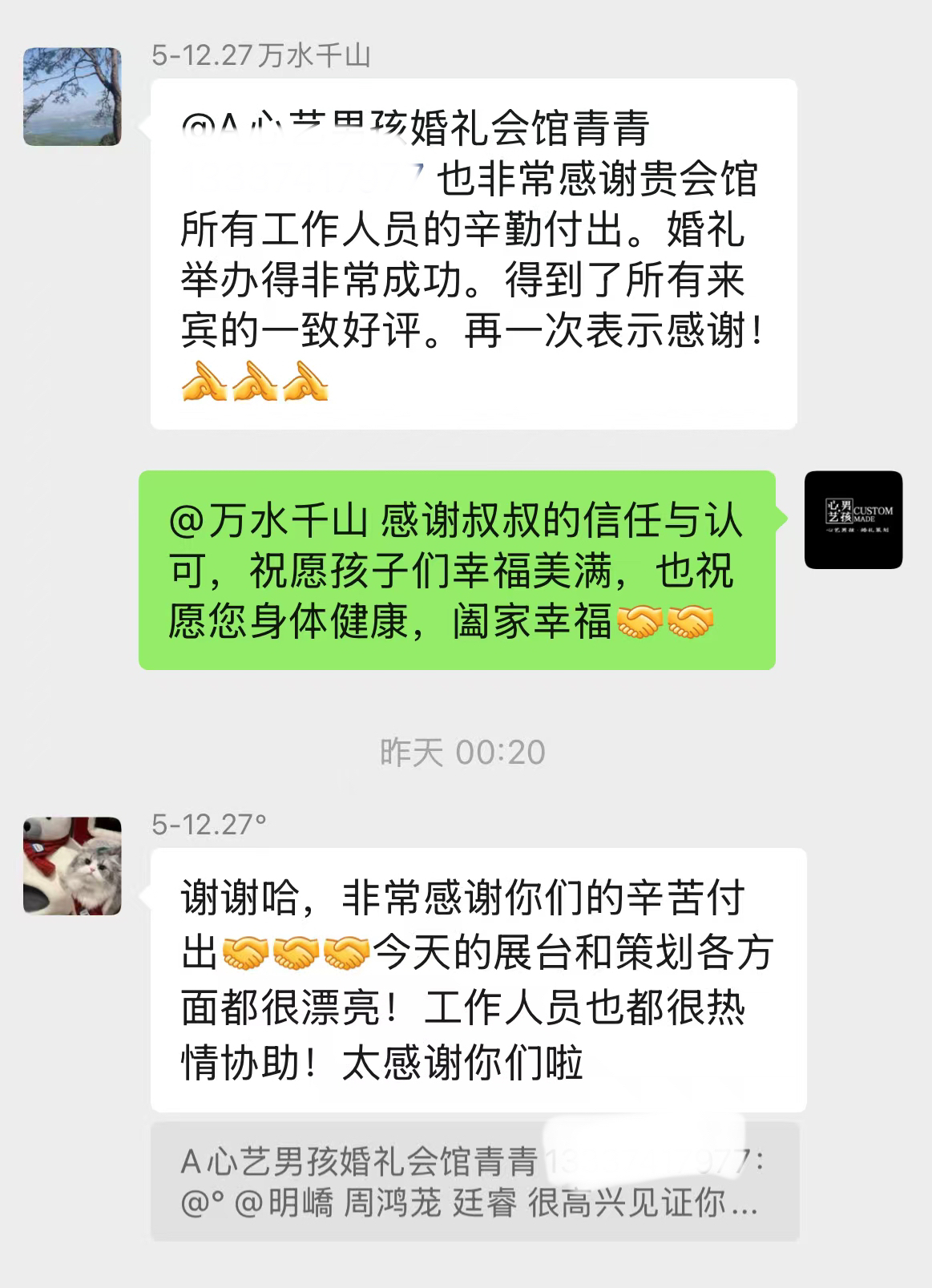Open 万水千山's profile avatar

coord(72,96)
